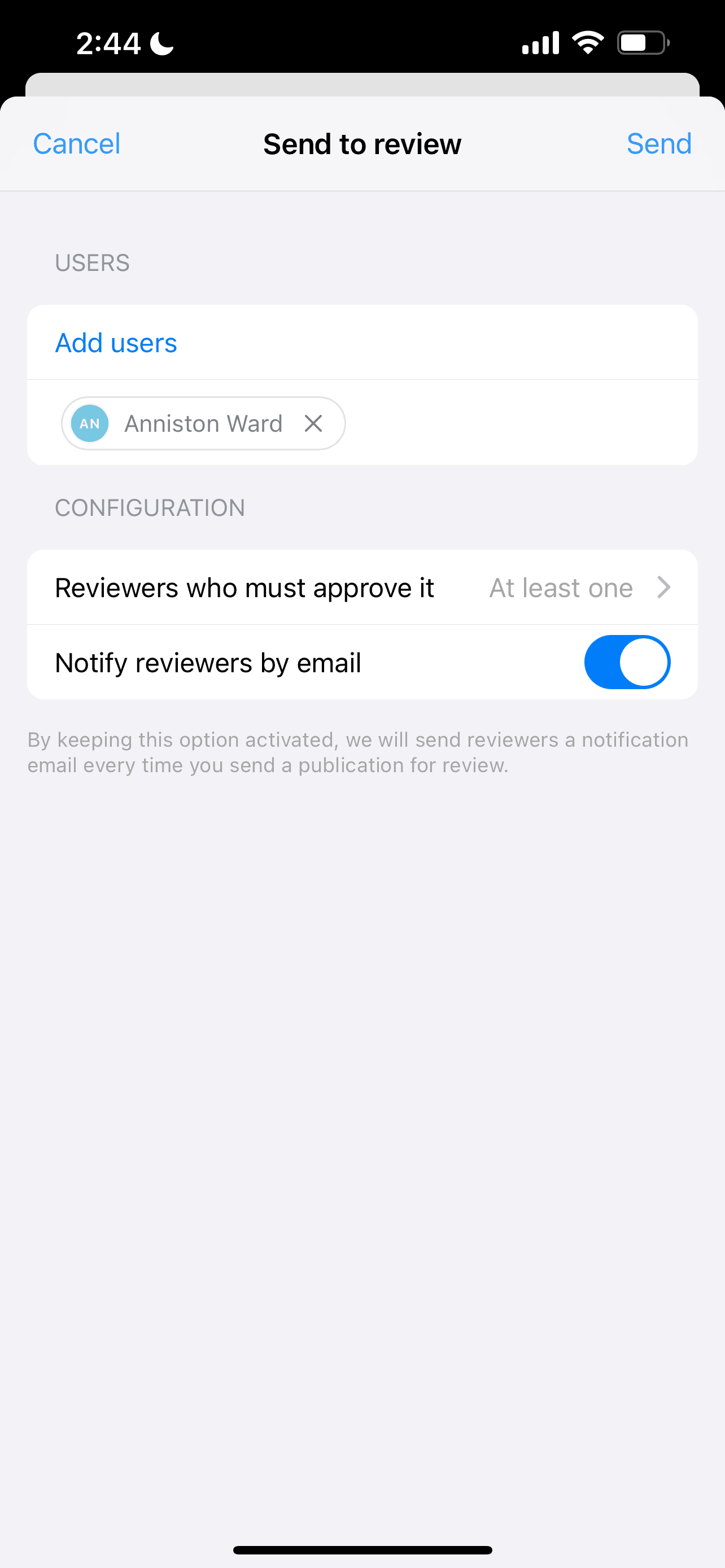Open the approval requirement picker
Image resolution: width=725 pixels, height=1568 pixels.
pyautogui.click(x=362, y=587)
